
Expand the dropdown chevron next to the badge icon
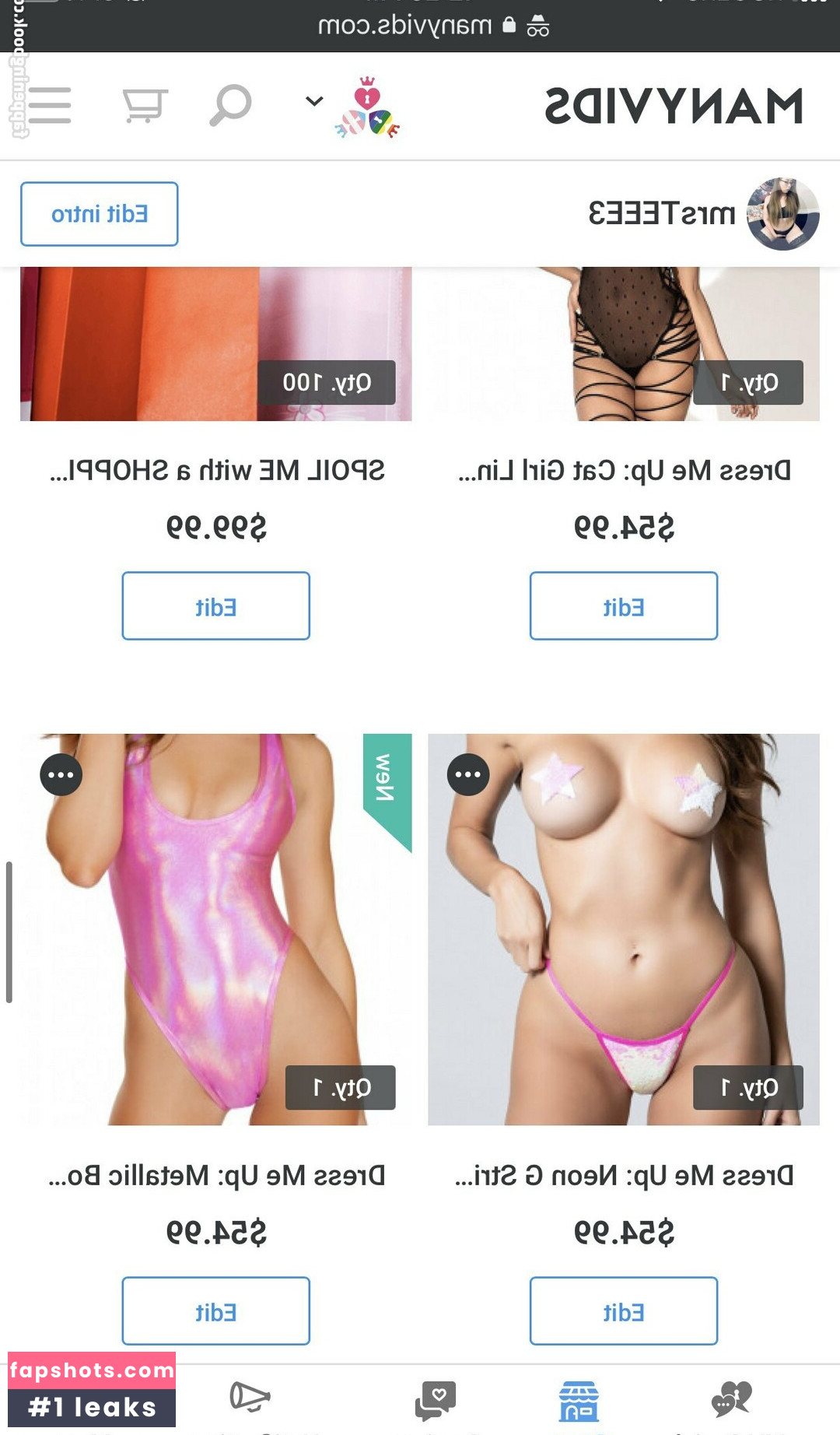[314, 101]
